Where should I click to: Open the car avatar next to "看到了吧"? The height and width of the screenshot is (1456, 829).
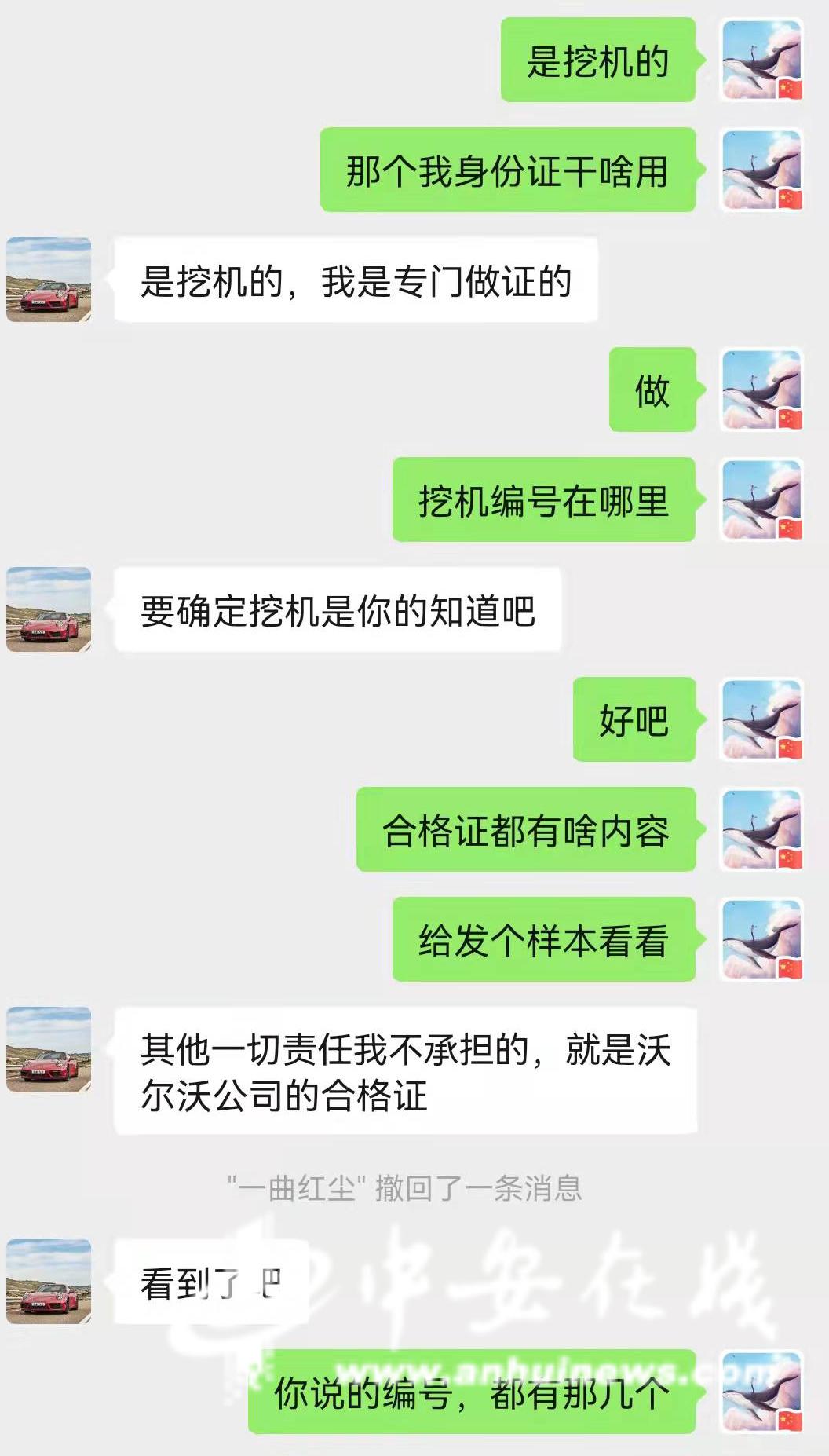tap(49, 1282)
